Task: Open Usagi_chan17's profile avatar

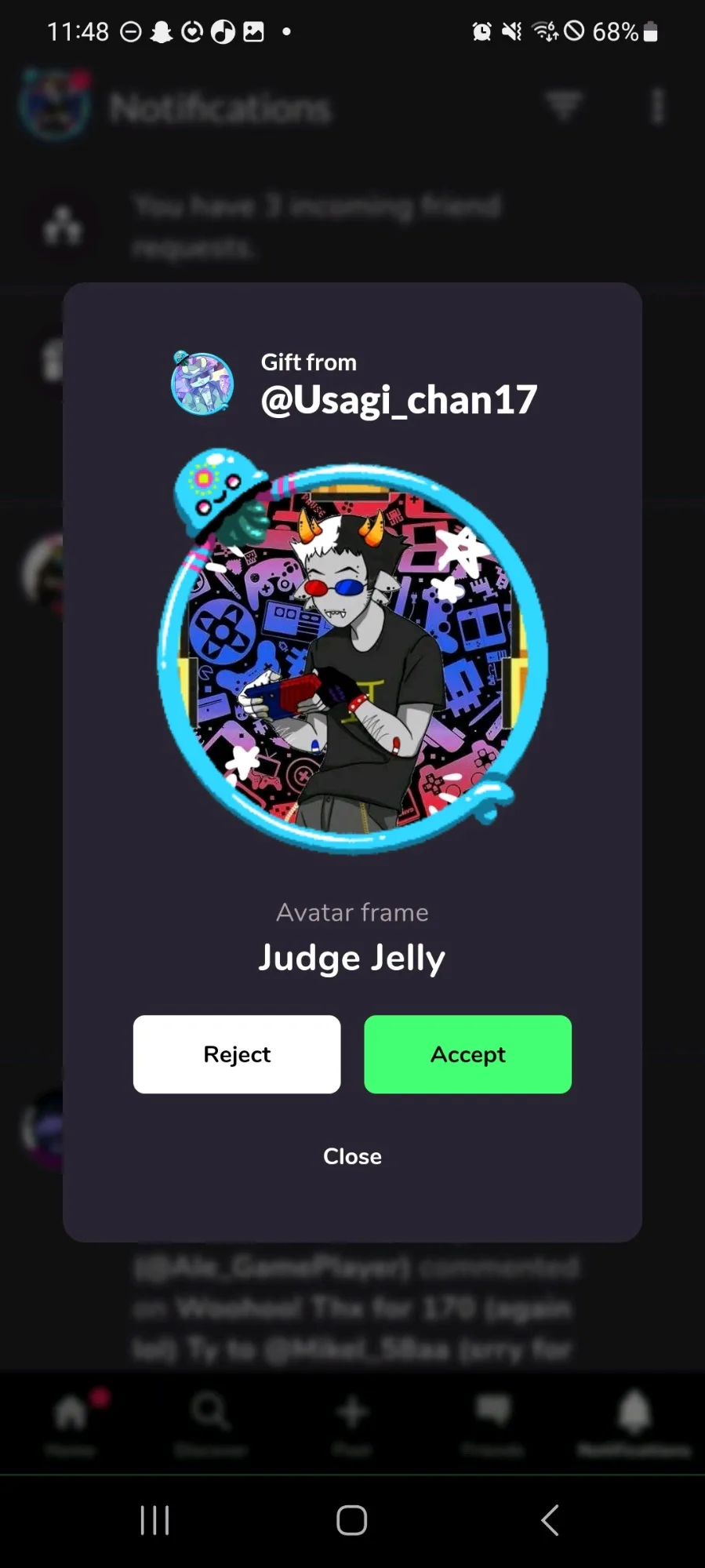Action: [x=202, y=383]
